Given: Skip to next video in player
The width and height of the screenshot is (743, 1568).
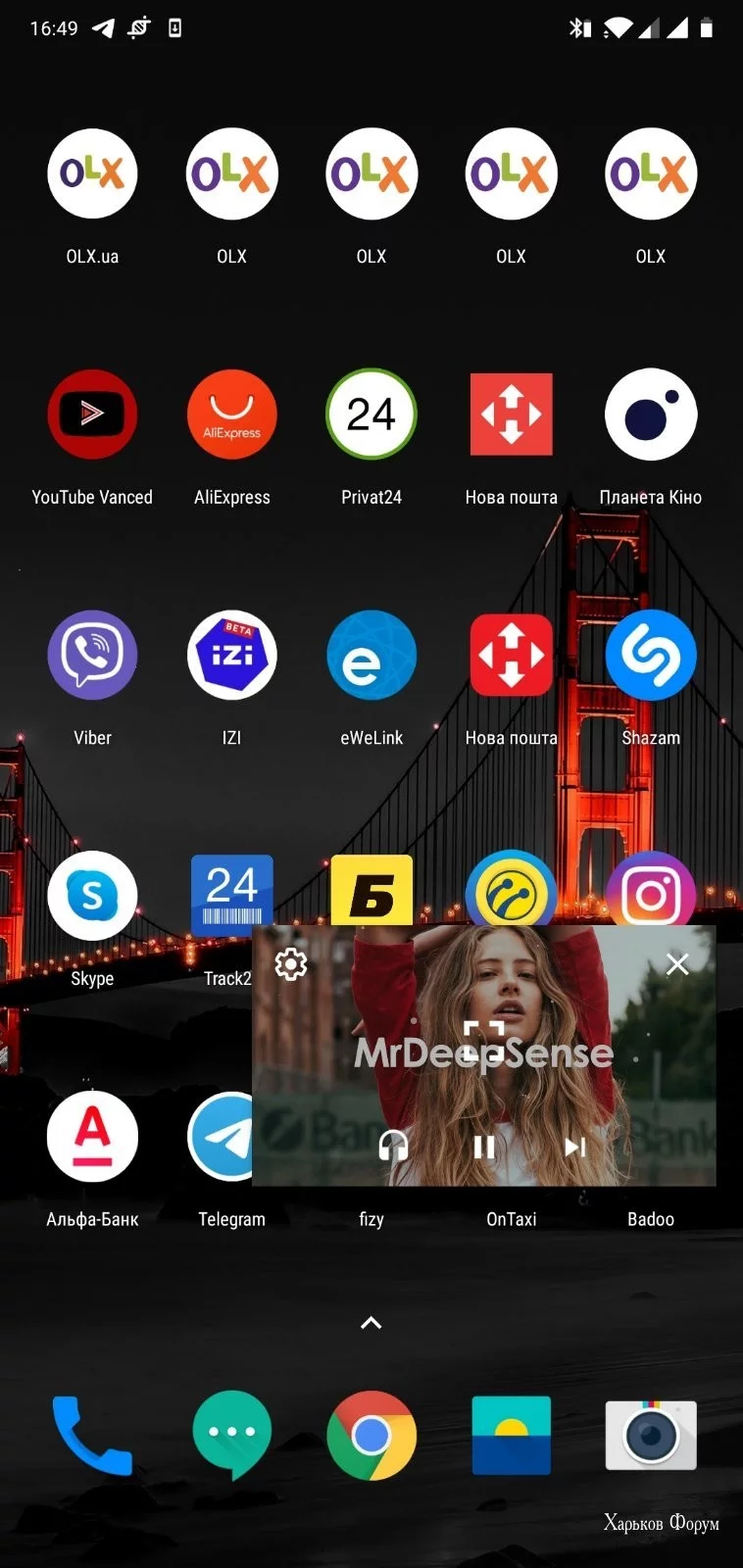Looking at the screenshot, I should [x=575, y=1147].
